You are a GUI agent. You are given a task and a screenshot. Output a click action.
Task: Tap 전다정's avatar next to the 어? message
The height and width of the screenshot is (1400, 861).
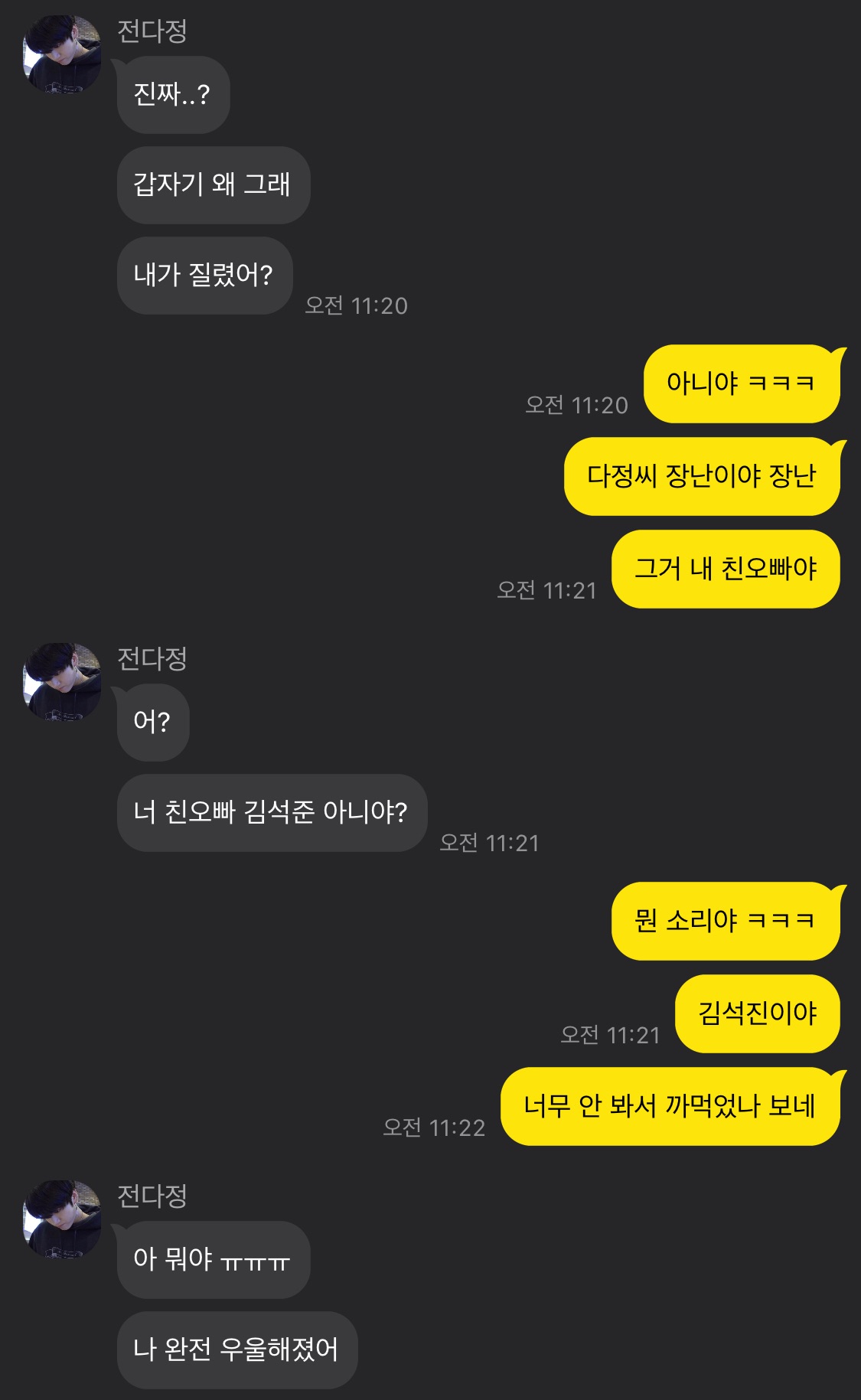(62, 681)
